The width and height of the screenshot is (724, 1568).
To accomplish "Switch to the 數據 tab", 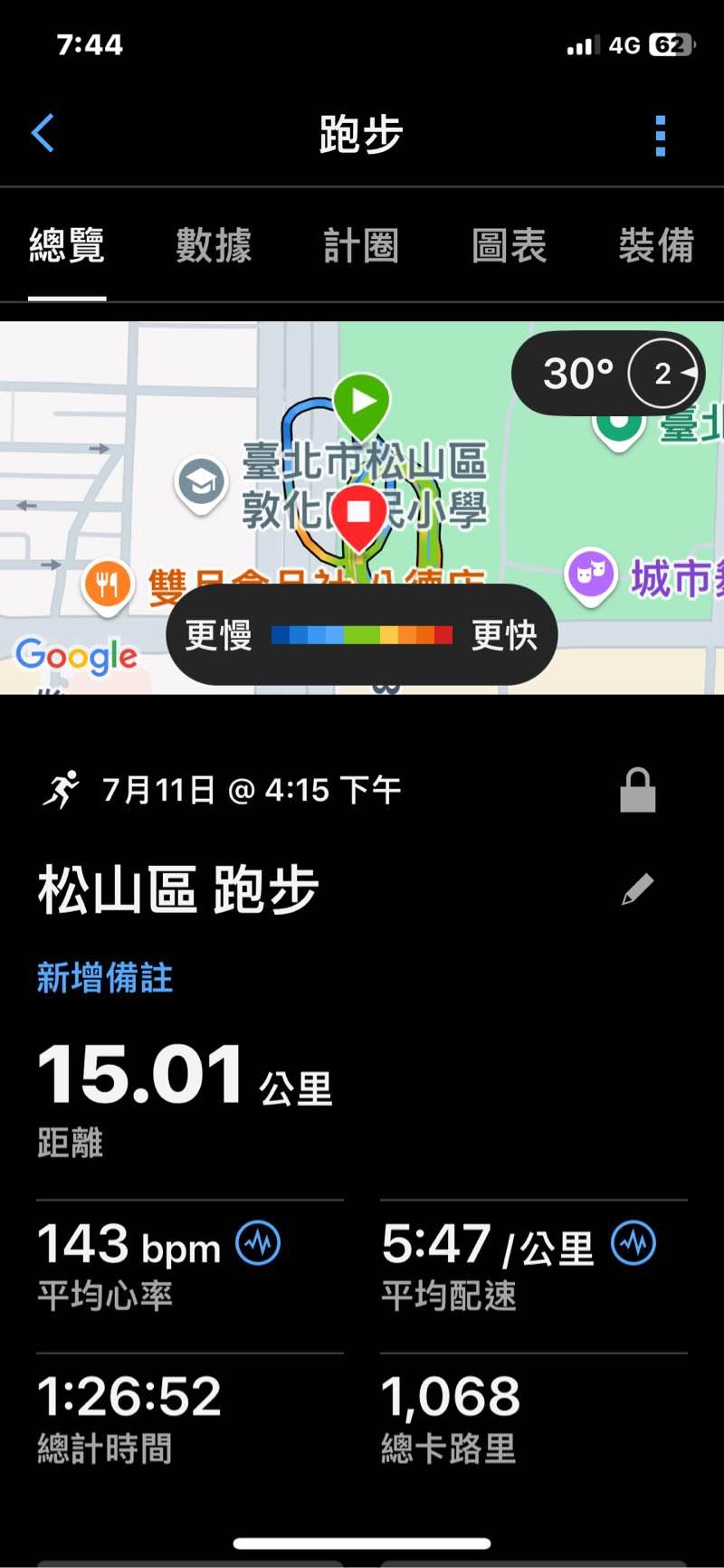I will [214, 246].
